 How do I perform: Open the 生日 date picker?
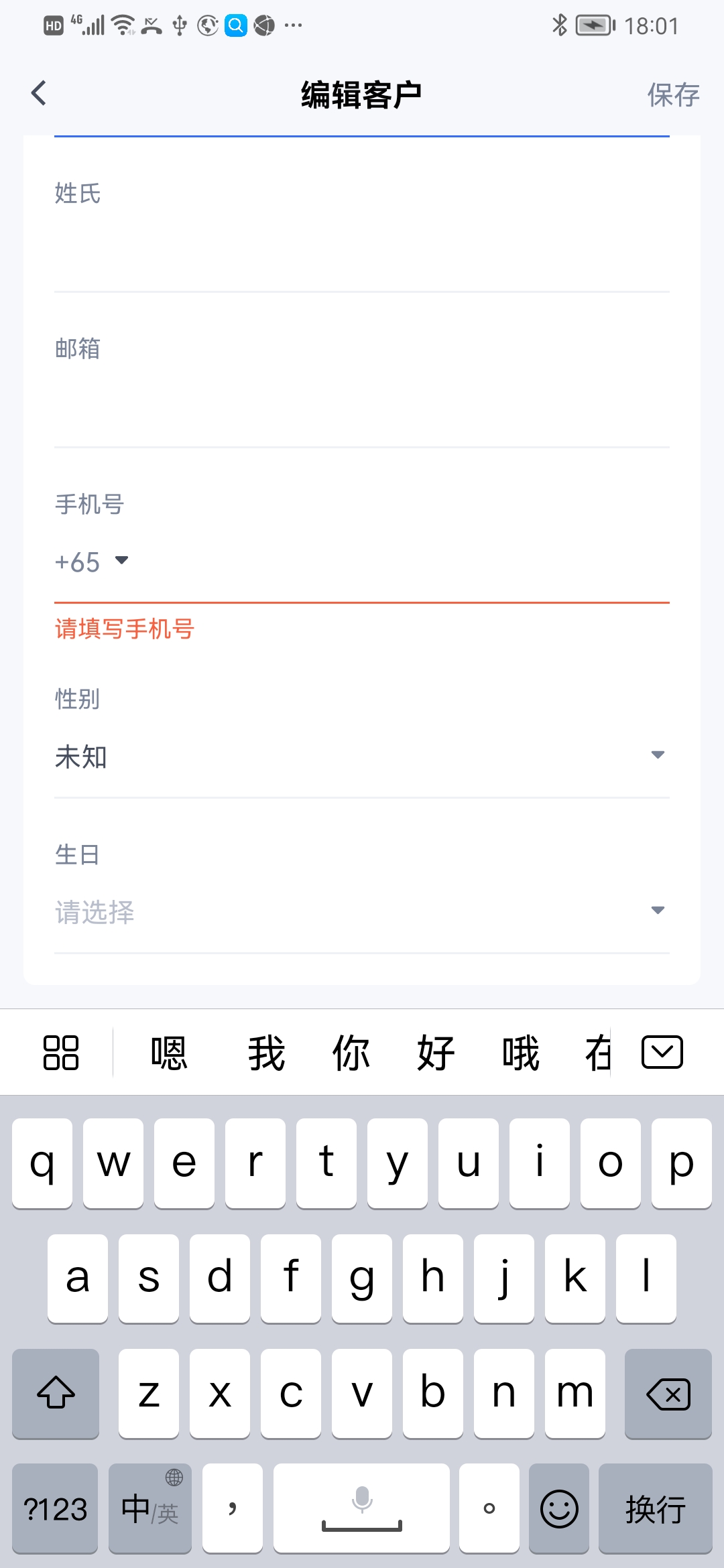click(362, 911)
